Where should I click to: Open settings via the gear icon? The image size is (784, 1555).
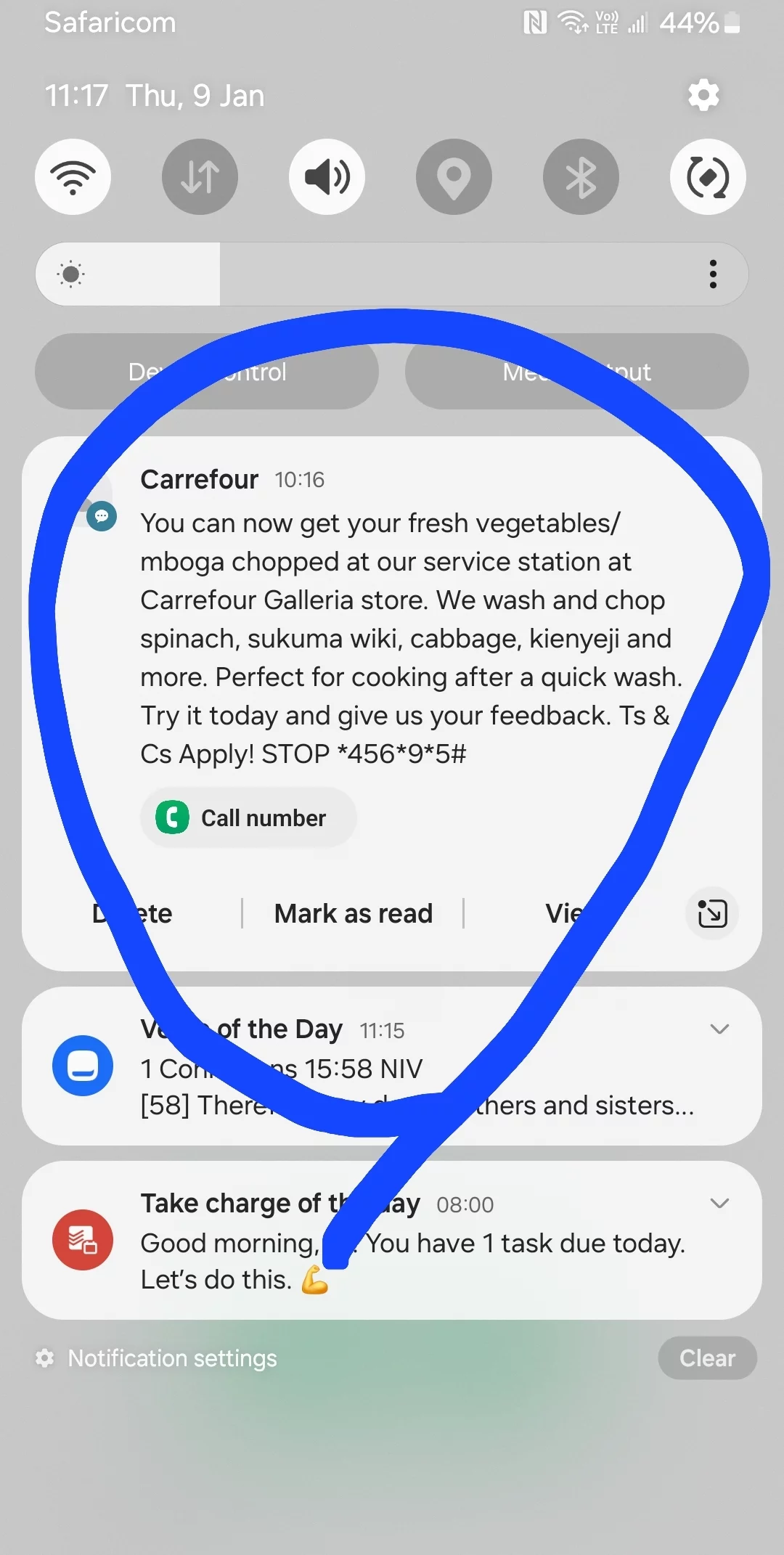[703, 95]
